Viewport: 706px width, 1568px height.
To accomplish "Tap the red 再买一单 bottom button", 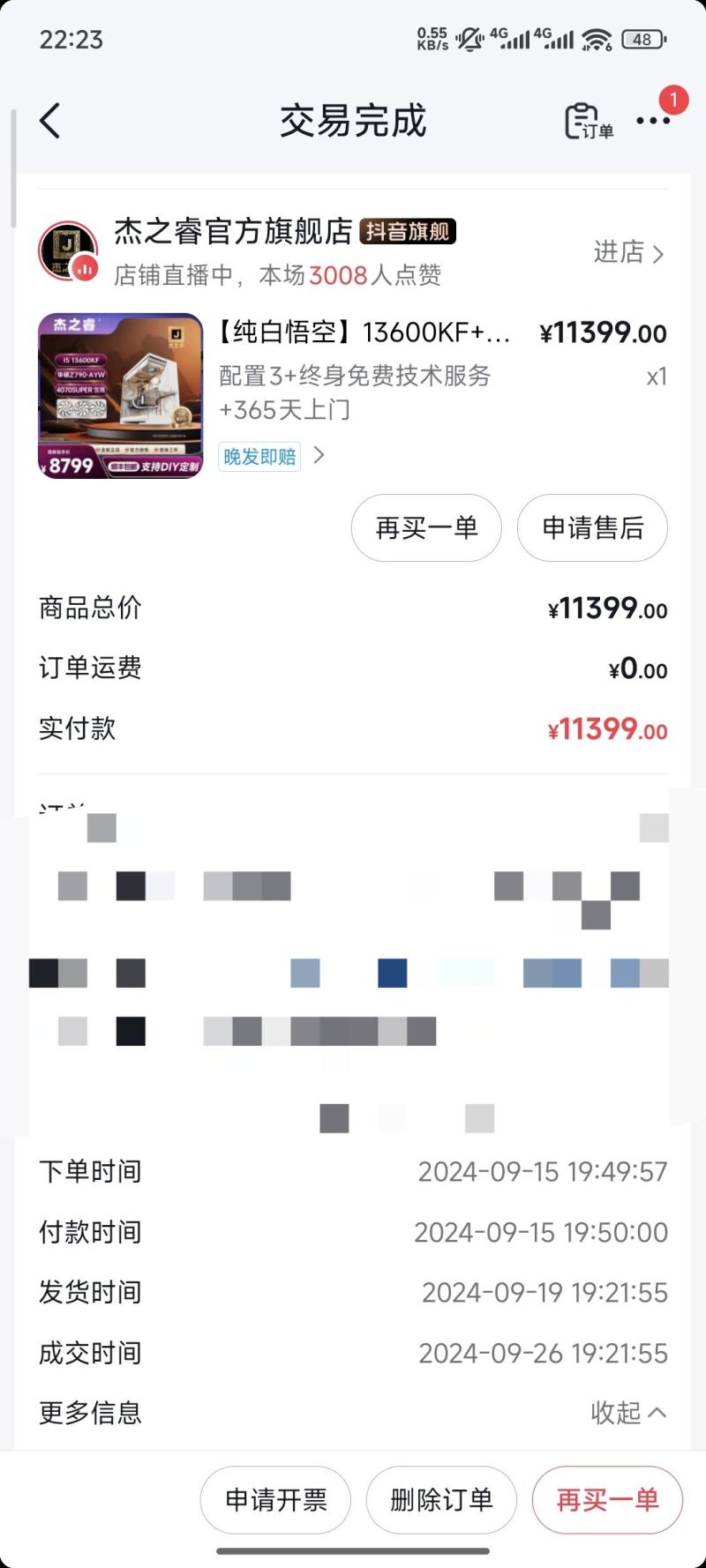I will 607,1500.
